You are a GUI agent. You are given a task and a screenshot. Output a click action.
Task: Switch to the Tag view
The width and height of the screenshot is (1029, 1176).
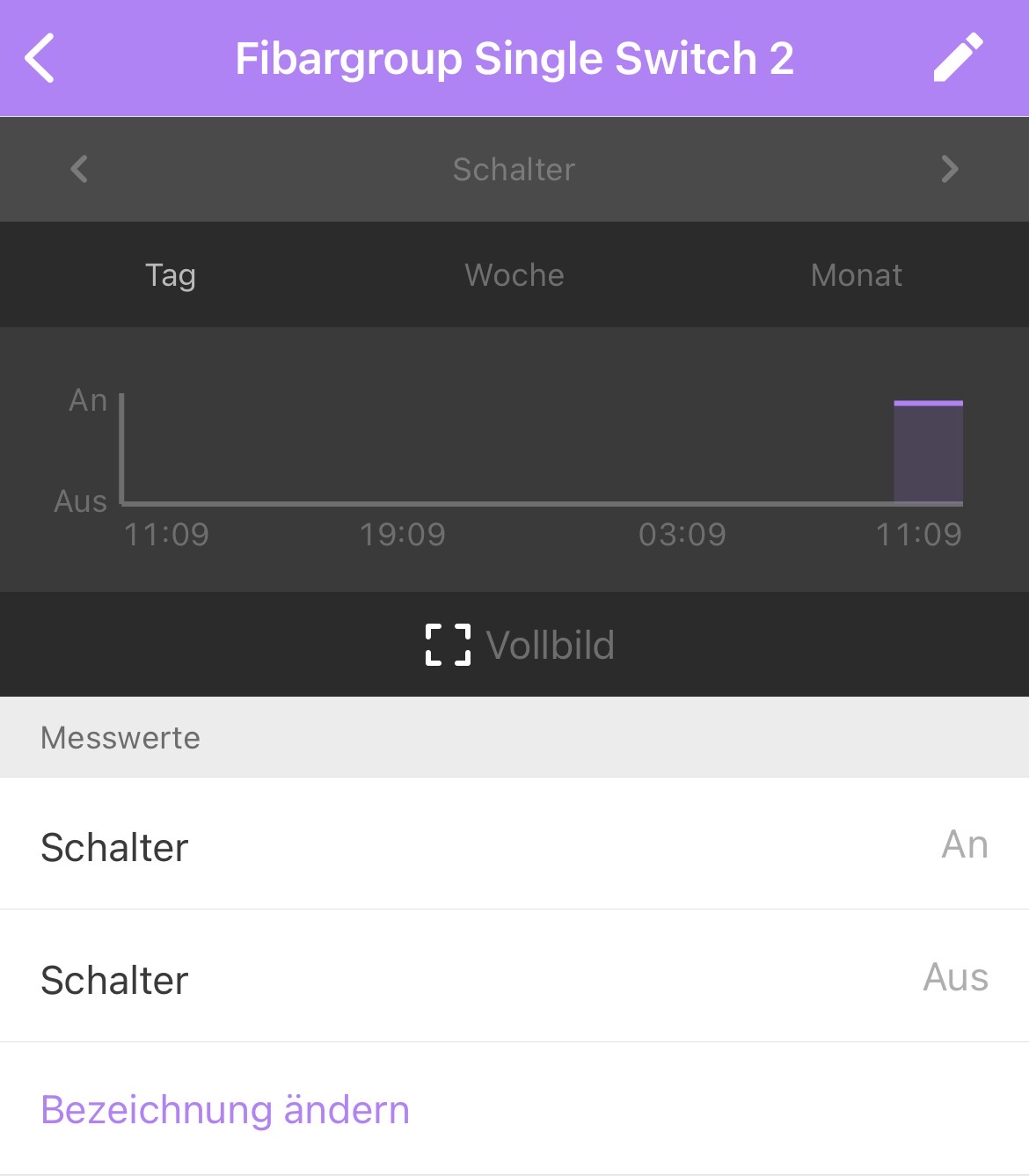(171, 275)
